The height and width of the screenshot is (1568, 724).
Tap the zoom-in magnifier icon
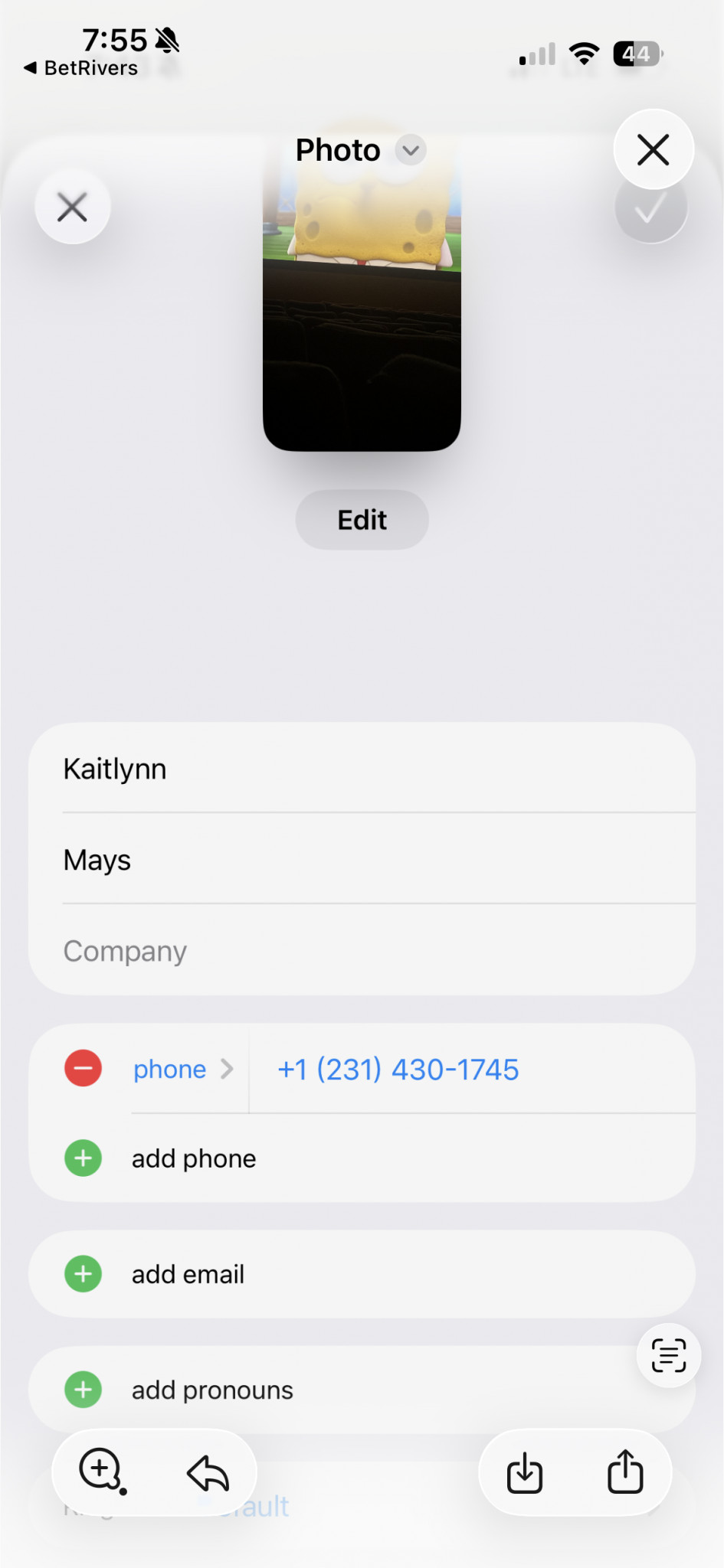(x=101, y=1470)
